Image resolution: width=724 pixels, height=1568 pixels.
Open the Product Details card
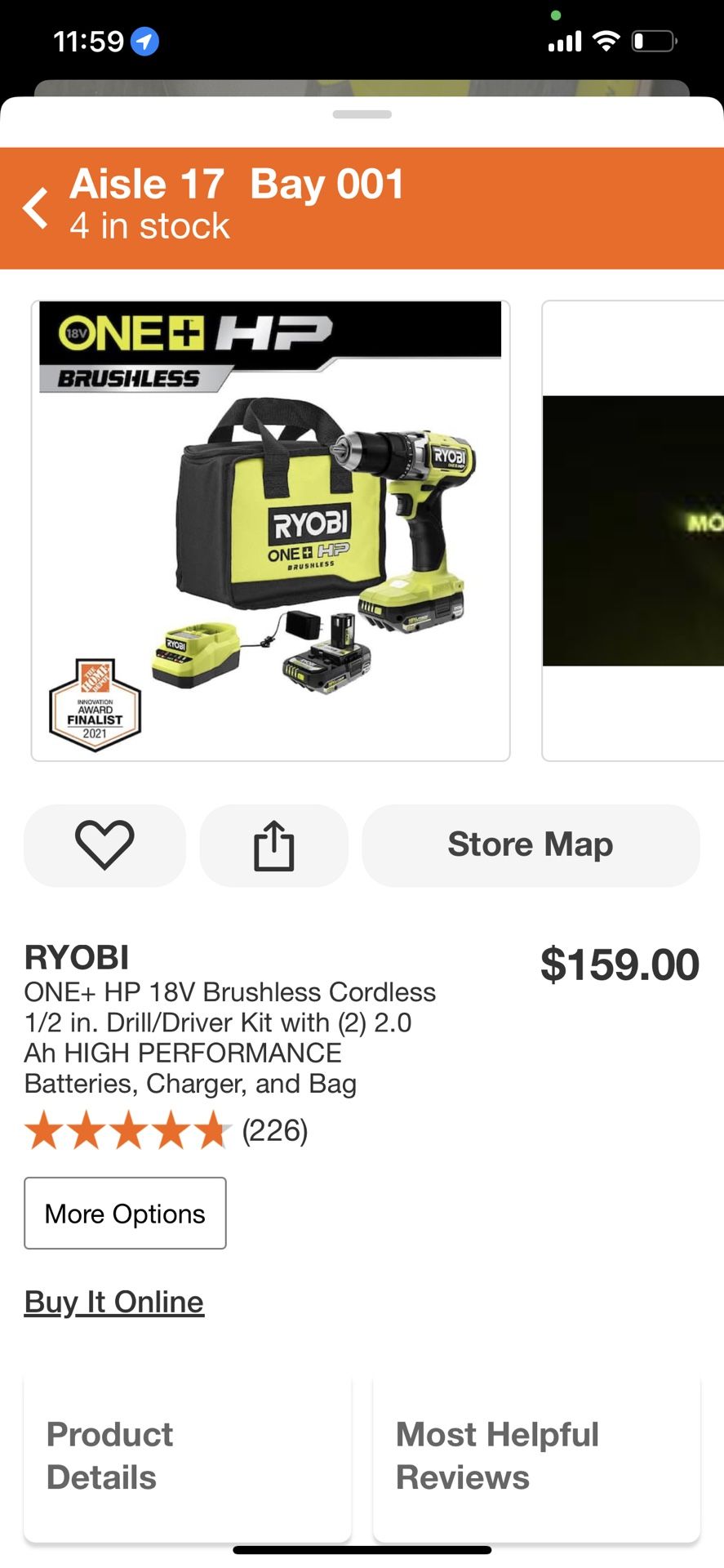tap(188, 1456)
